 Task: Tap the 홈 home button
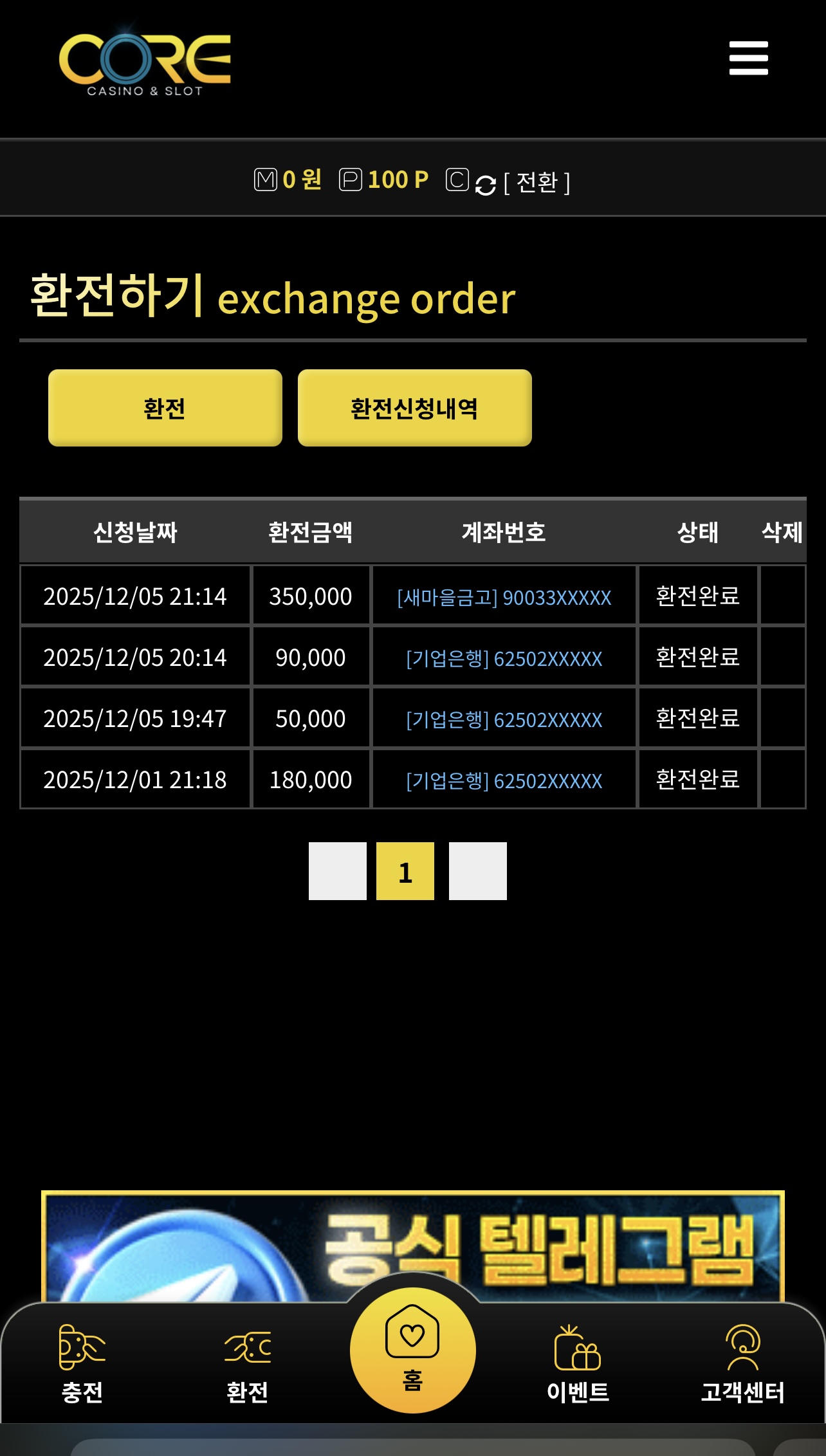coord(412,1350)
